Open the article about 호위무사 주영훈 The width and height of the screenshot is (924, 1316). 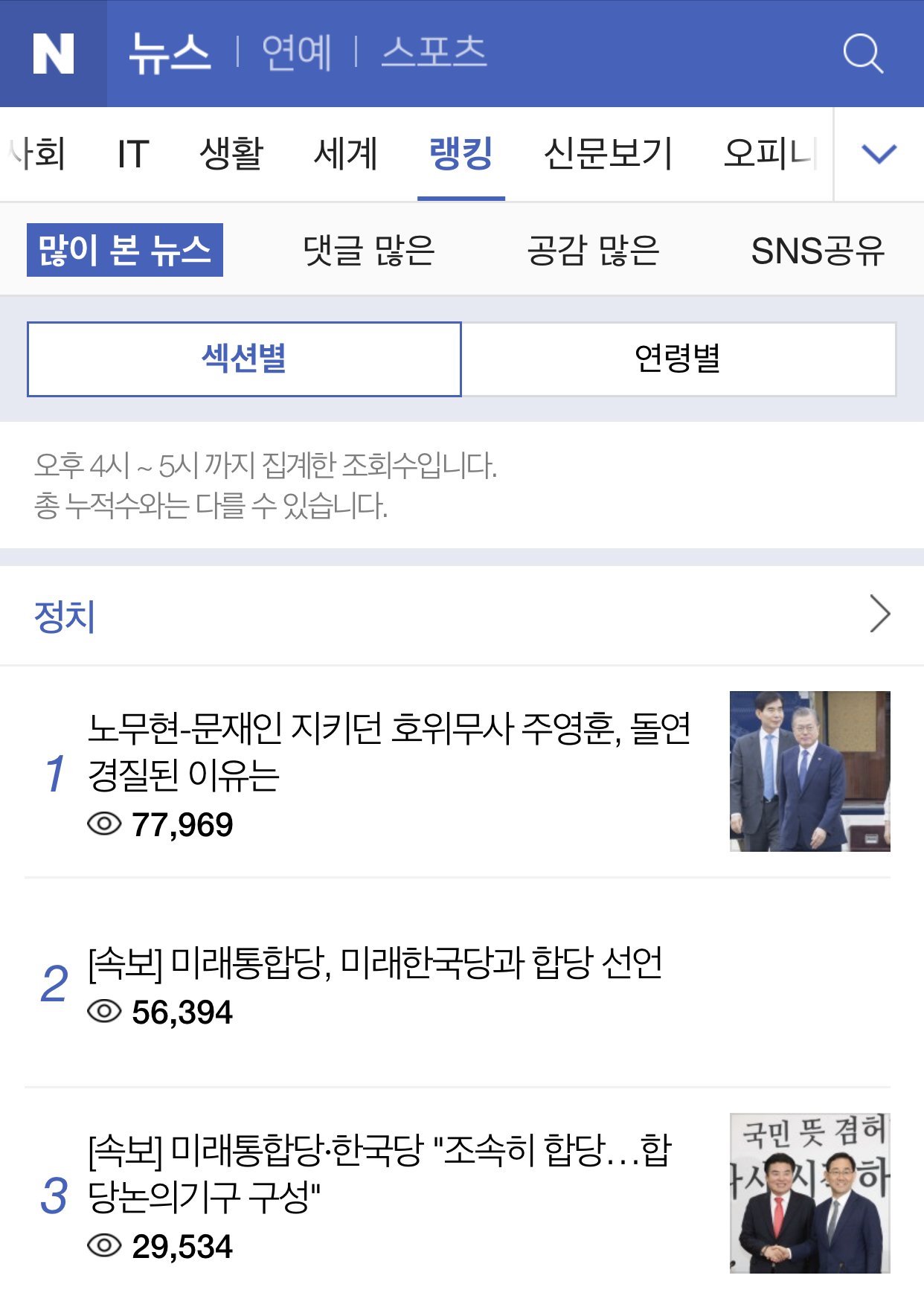point(388,751)
